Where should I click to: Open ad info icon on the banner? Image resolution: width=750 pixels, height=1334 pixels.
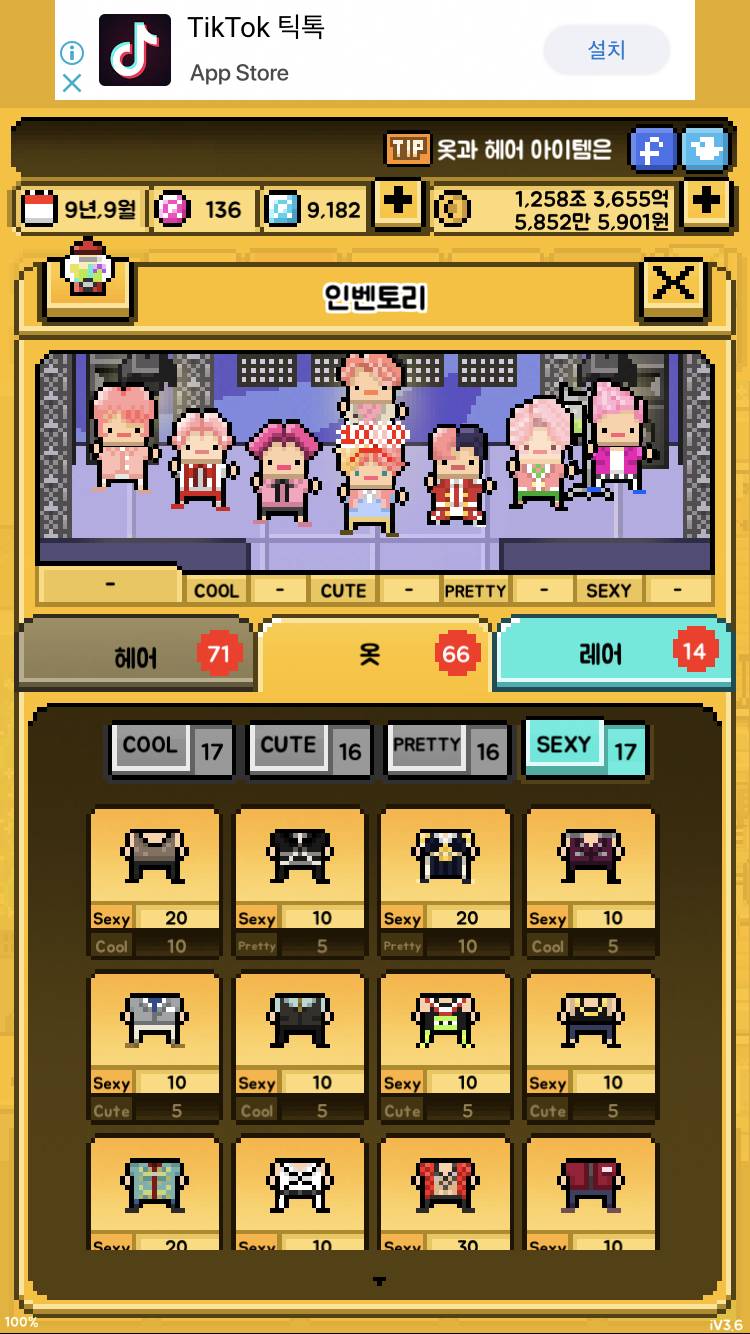pyautogui.click(x=71, y=52)
